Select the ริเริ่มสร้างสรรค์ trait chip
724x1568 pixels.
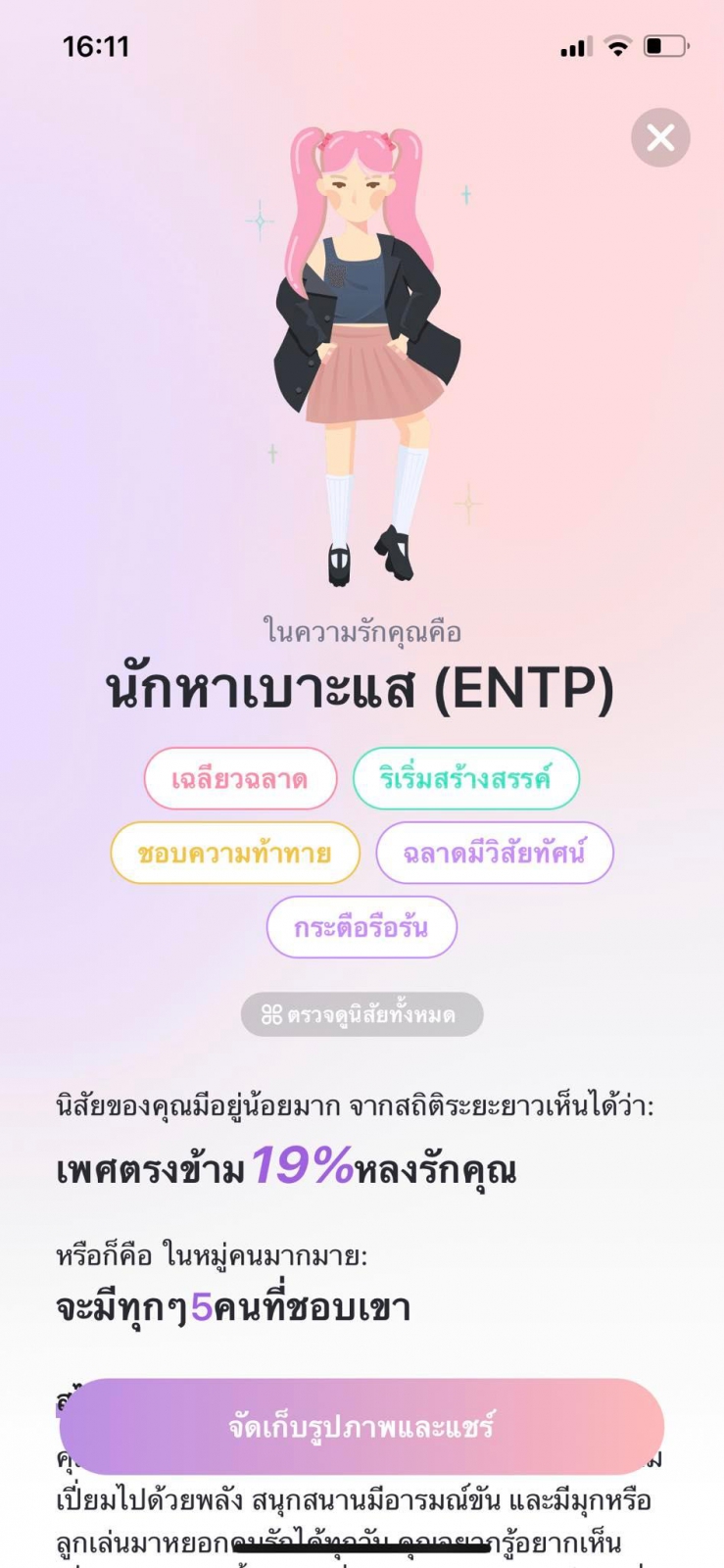pyautogui.click(x=465, y=778)
